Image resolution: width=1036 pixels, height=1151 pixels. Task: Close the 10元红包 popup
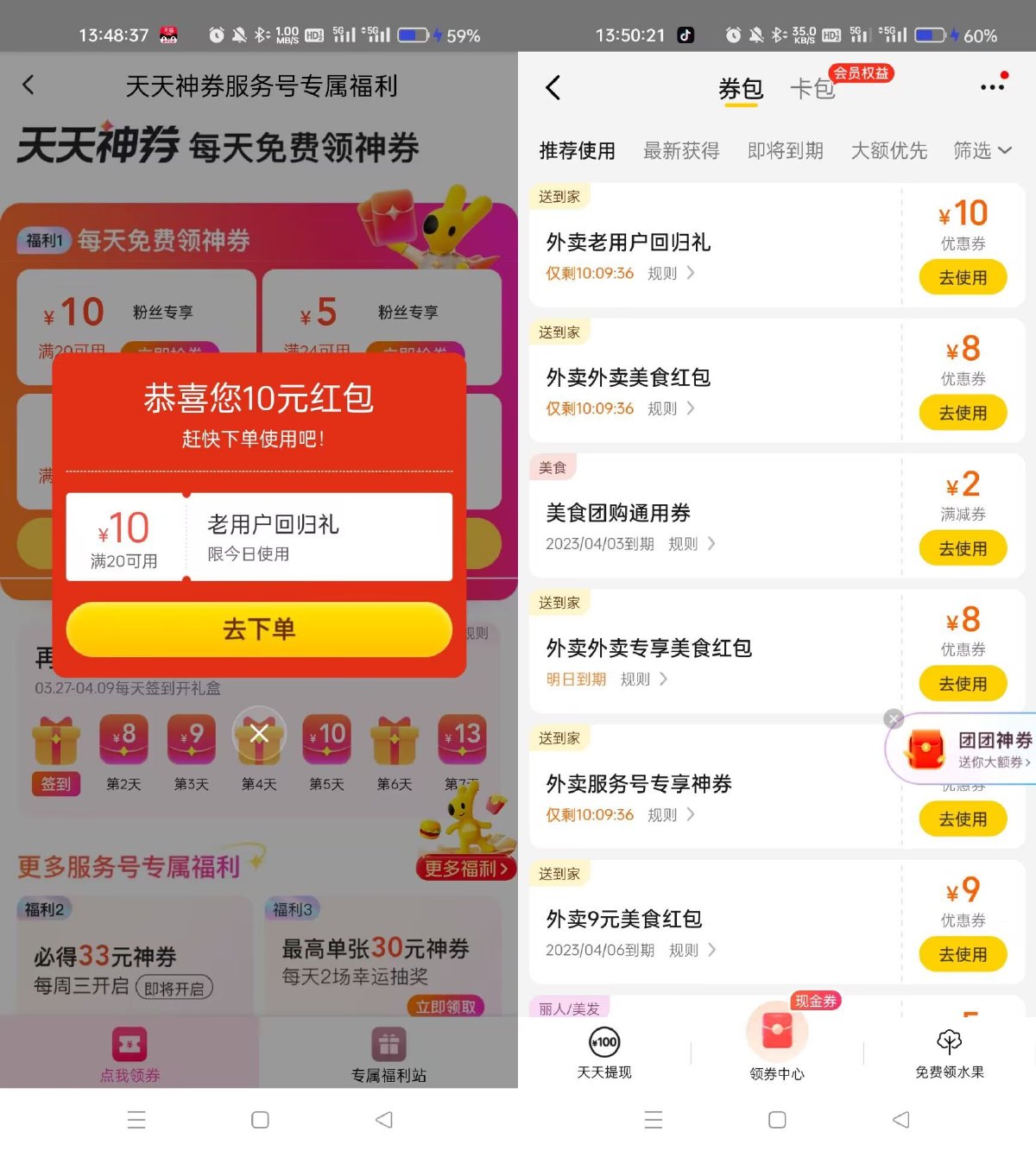tap(259, 734)
